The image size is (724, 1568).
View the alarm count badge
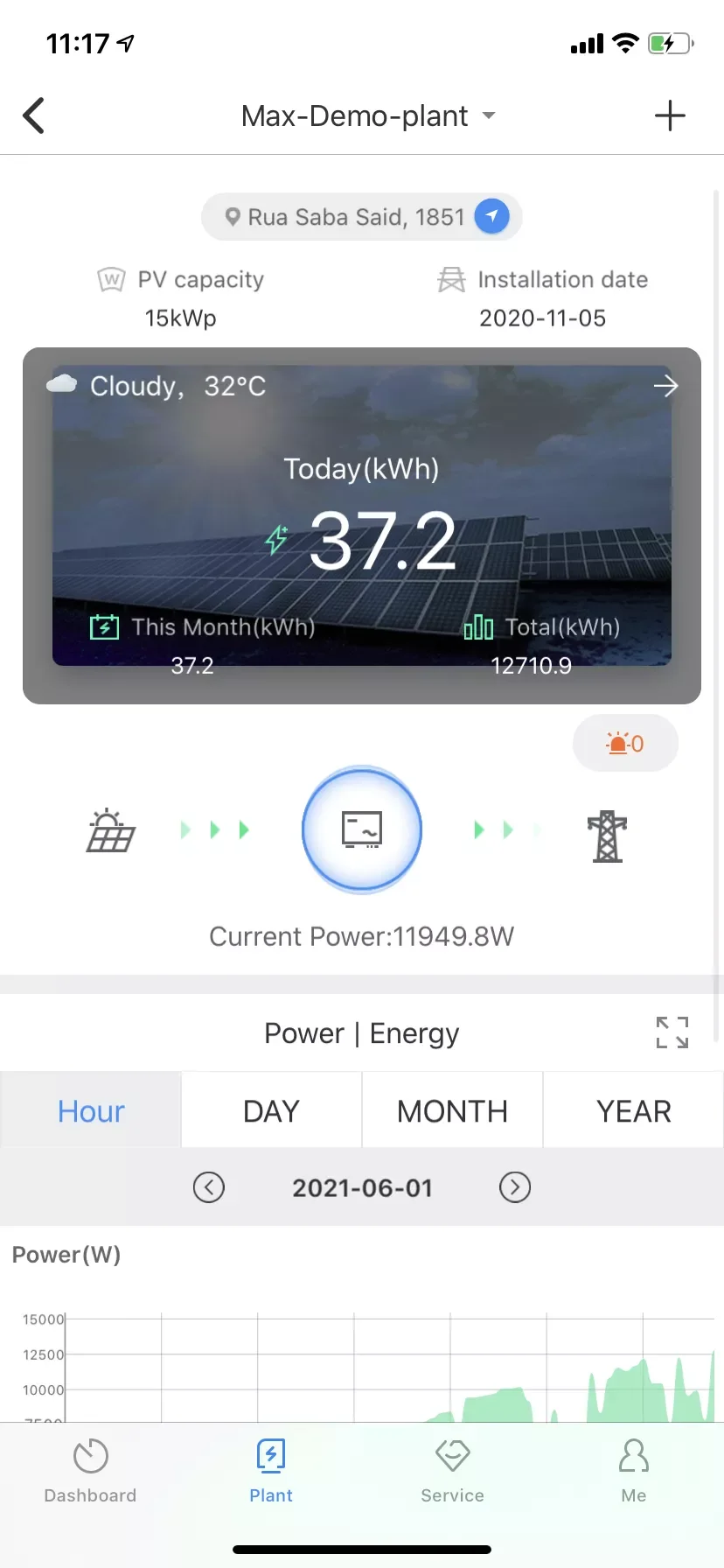[625, 744]
